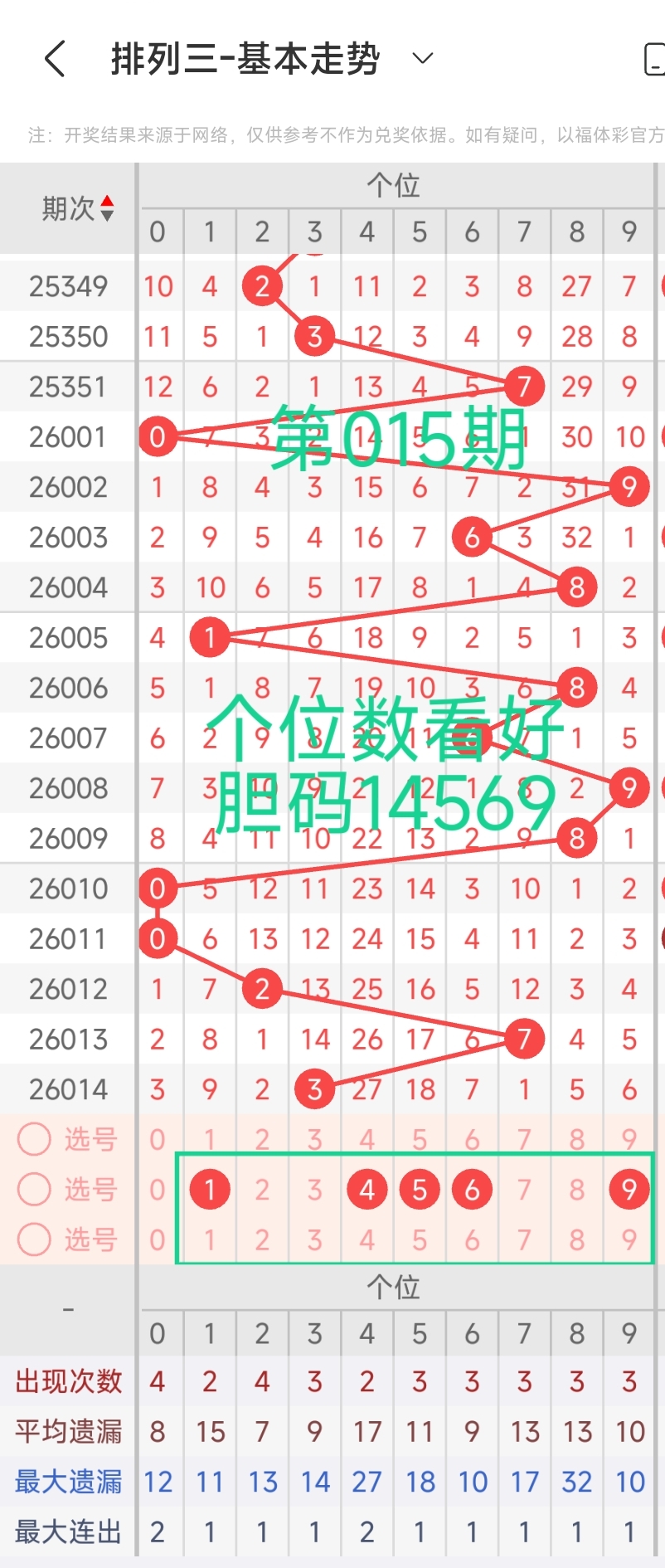The width and height of the screenshot is (665, 1568).
Task: Tap the red circled 9 in row 26002
Action: click(x=629, y=488)
